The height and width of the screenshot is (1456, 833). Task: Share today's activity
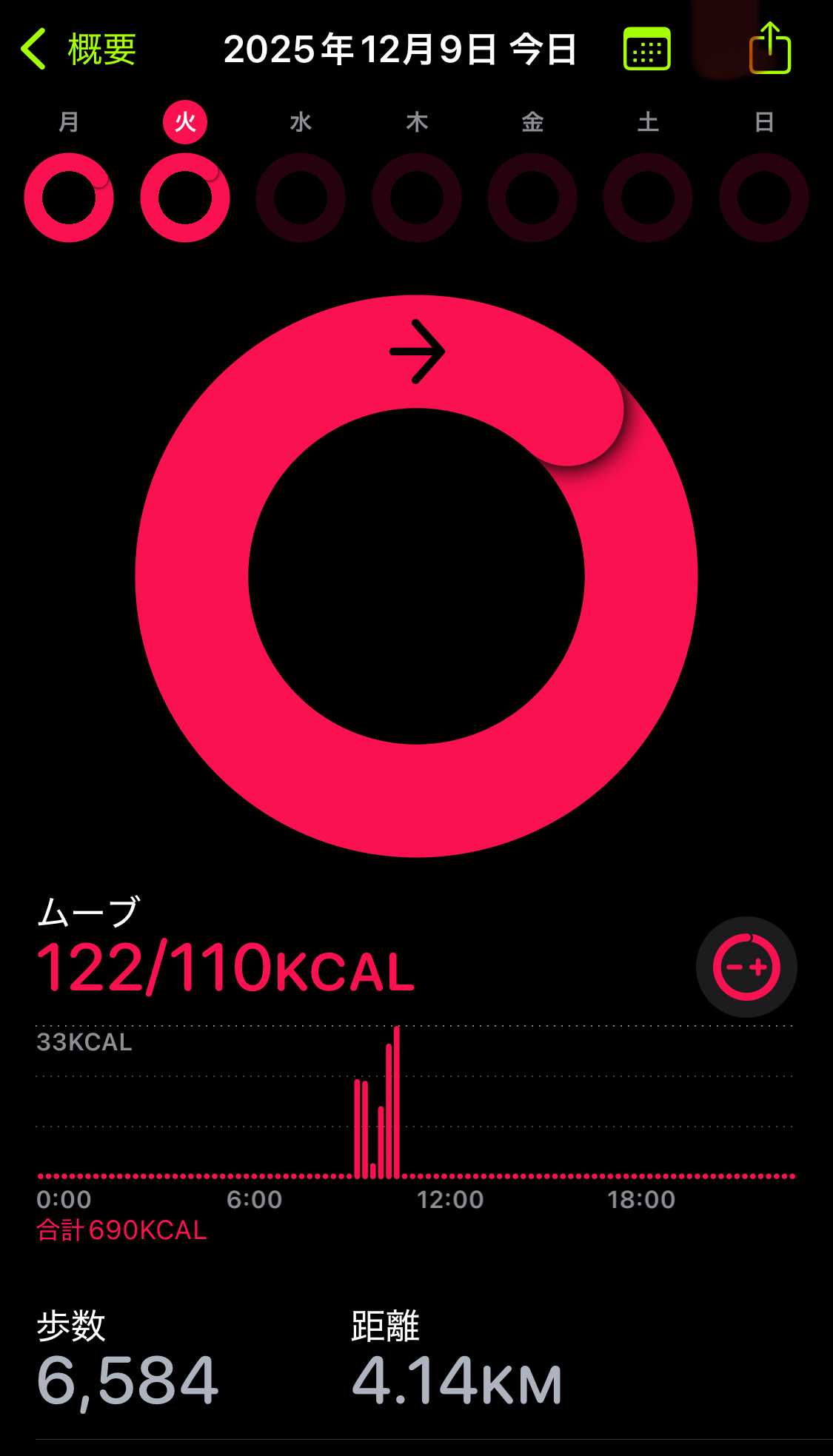pos(770,48)
